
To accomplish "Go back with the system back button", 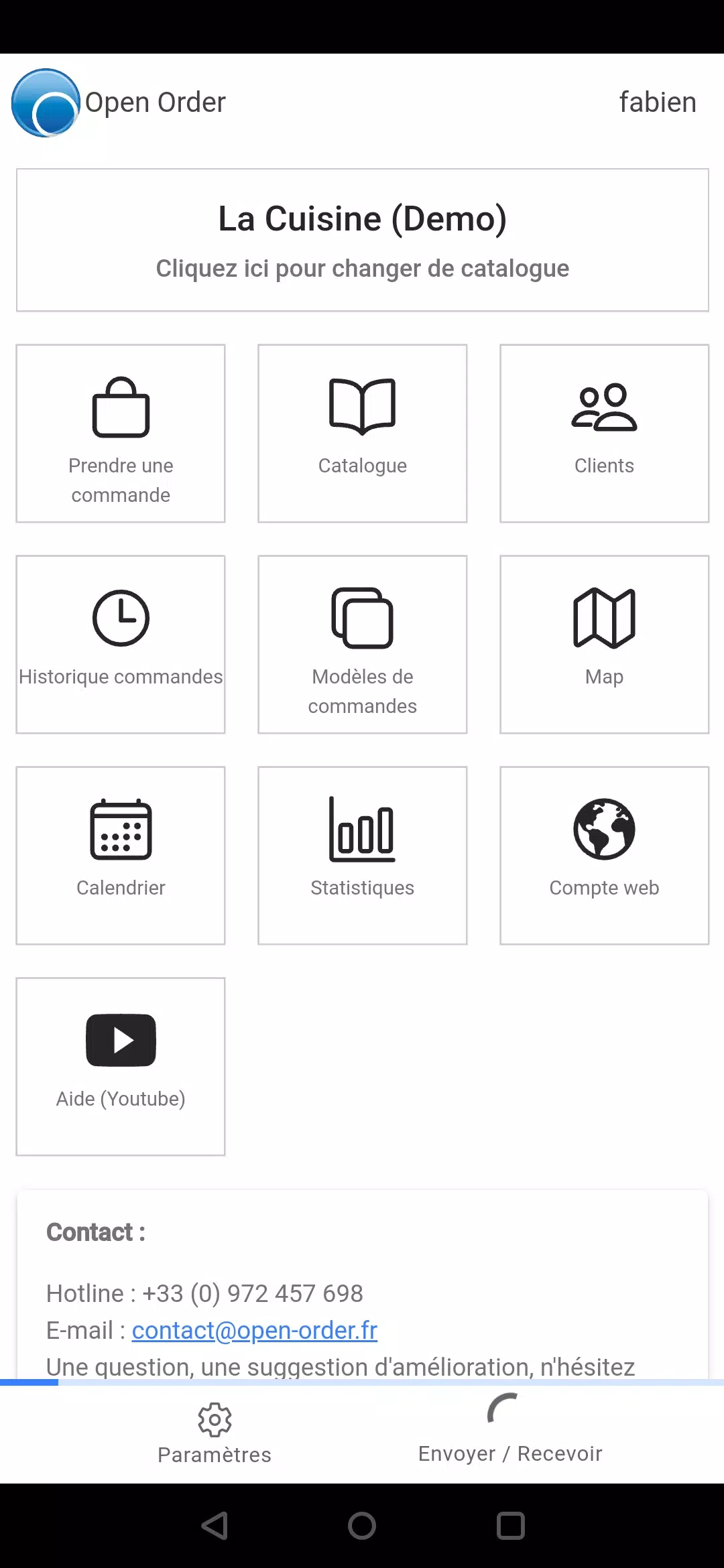I will [x=215, y=1526].
